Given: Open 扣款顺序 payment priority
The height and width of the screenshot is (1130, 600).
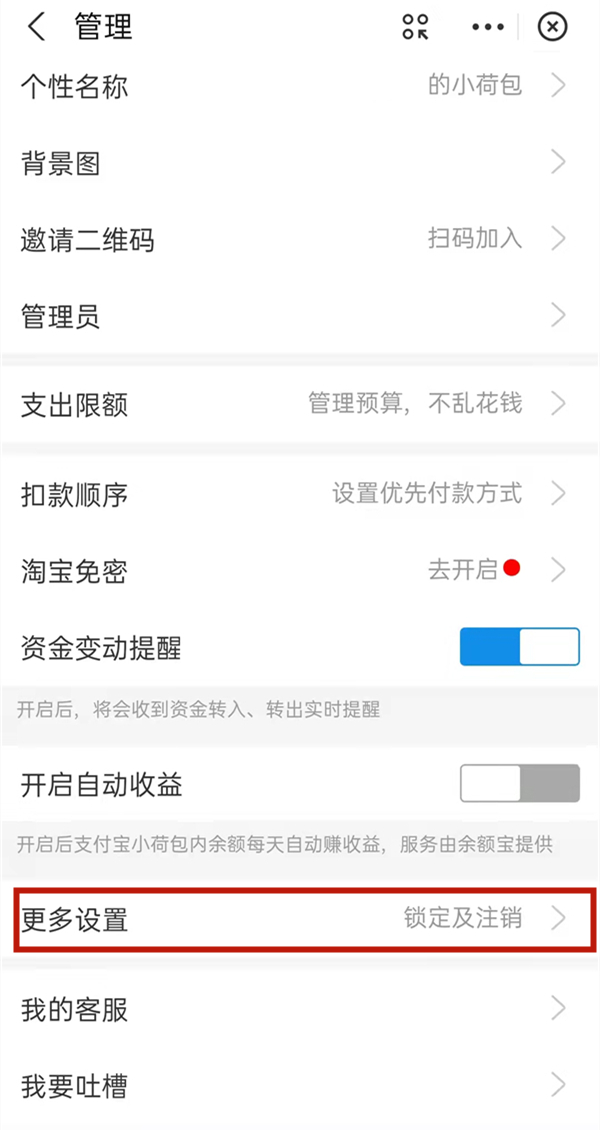Looking at the screenshot, I should 300,493.
